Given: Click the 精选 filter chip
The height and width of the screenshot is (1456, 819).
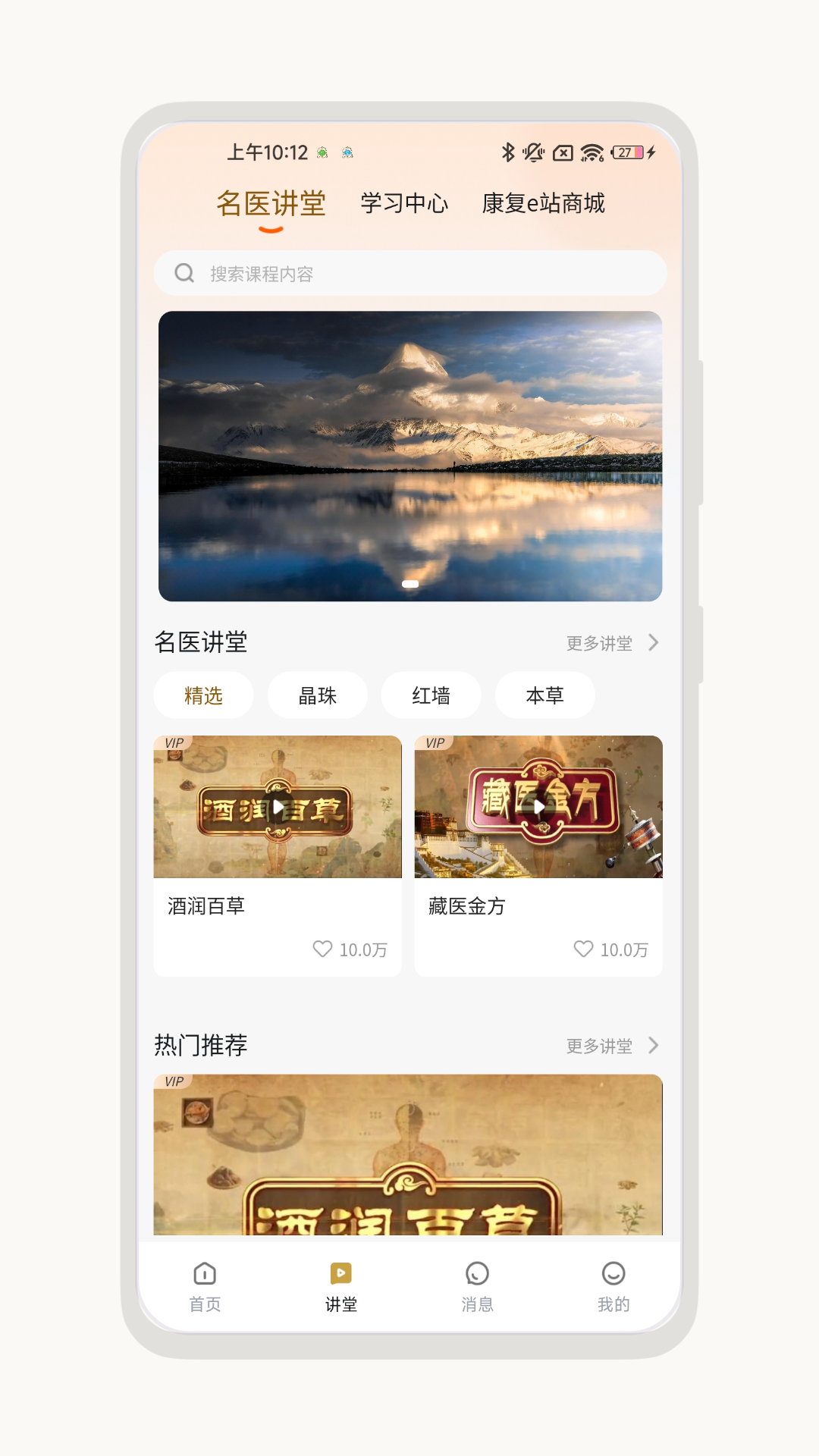Looking at the screenshot, I should coord(203,695).
